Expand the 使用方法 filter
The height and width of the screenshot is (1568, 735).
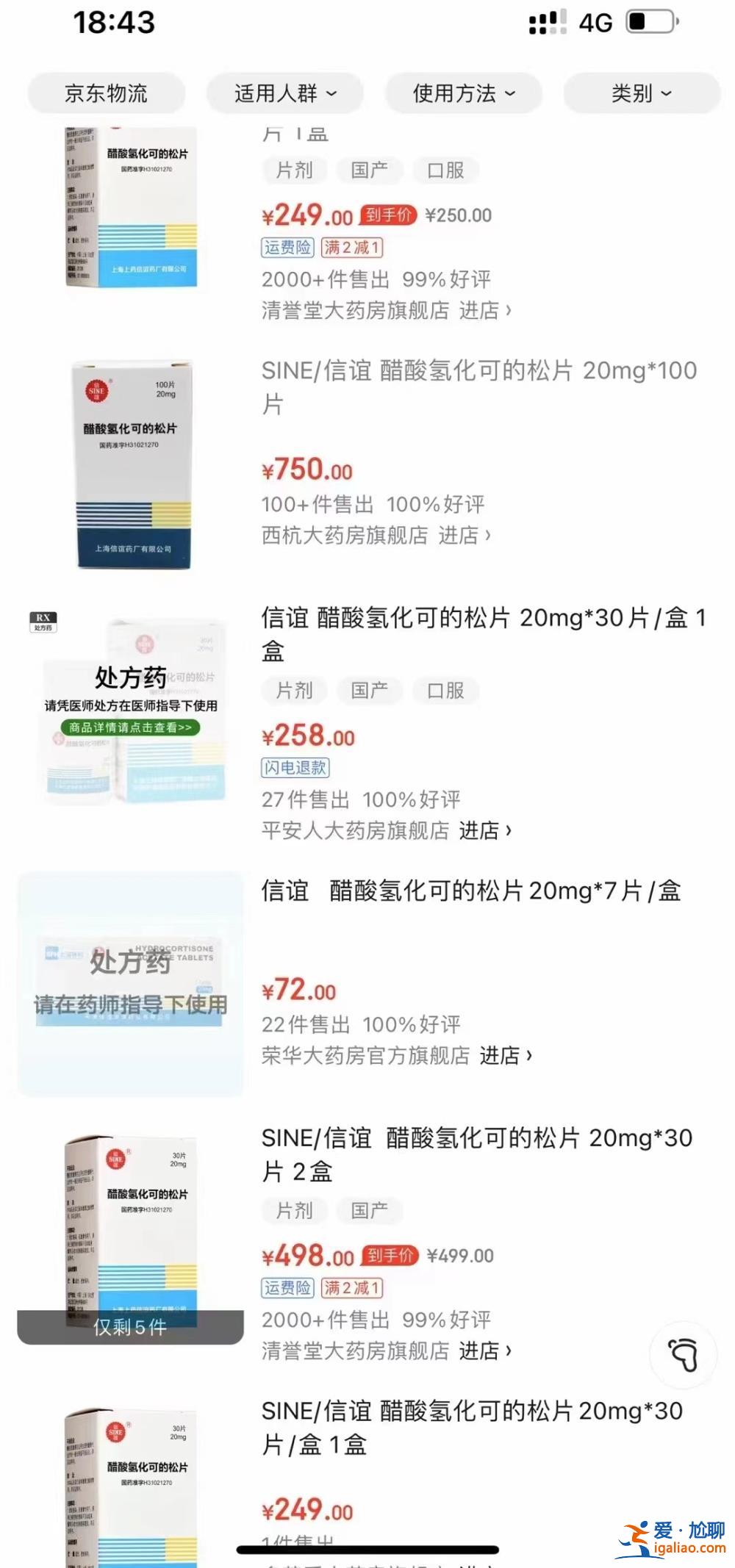click(x=463, y=93)
